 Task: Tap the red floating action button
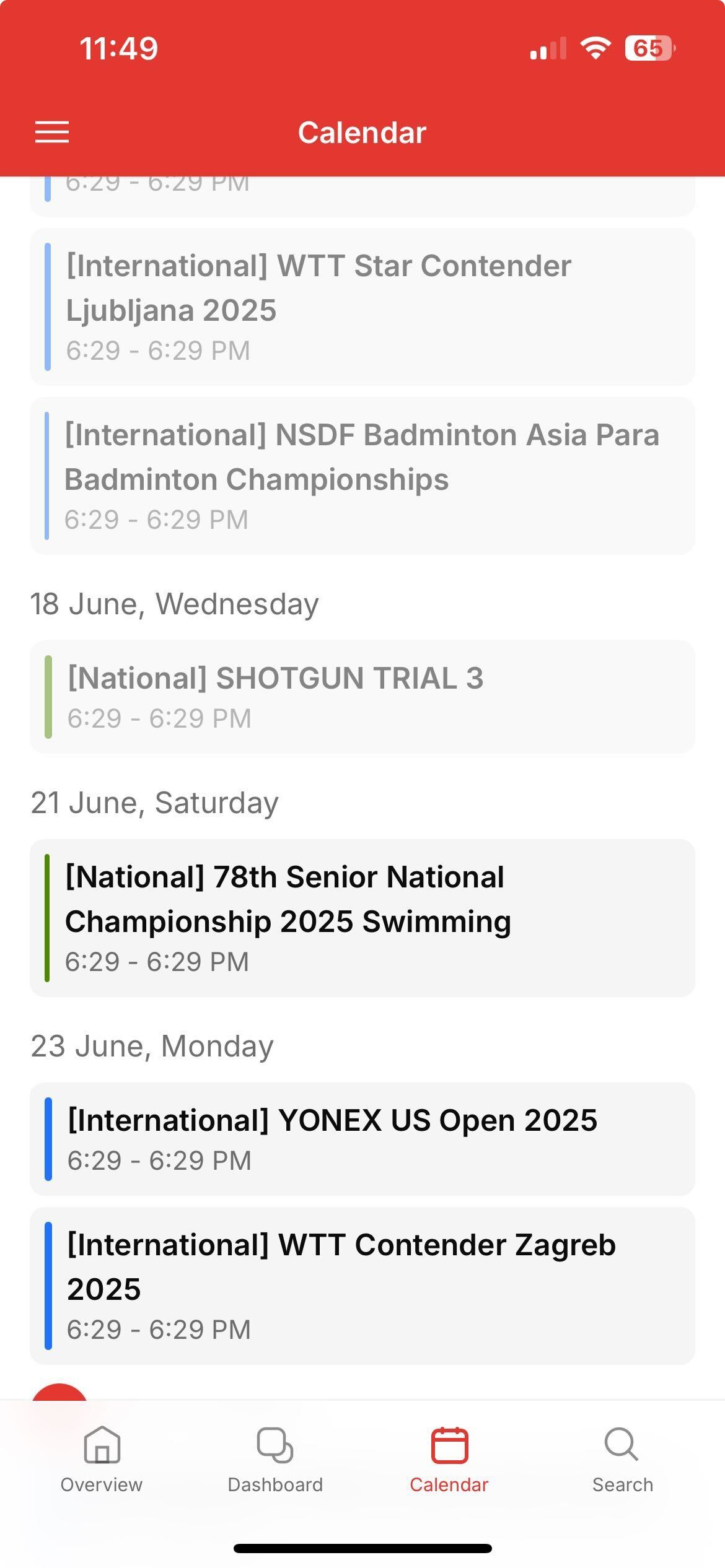(x=59, y=1392)
